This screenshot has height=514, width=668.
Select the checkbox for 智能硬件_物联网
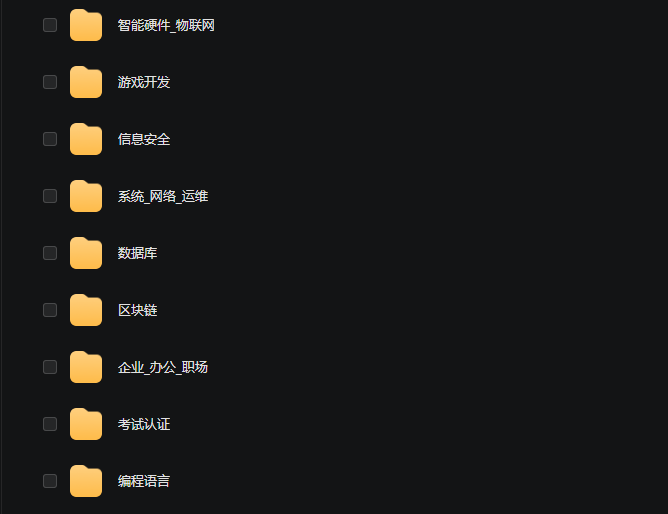point(50,25)
